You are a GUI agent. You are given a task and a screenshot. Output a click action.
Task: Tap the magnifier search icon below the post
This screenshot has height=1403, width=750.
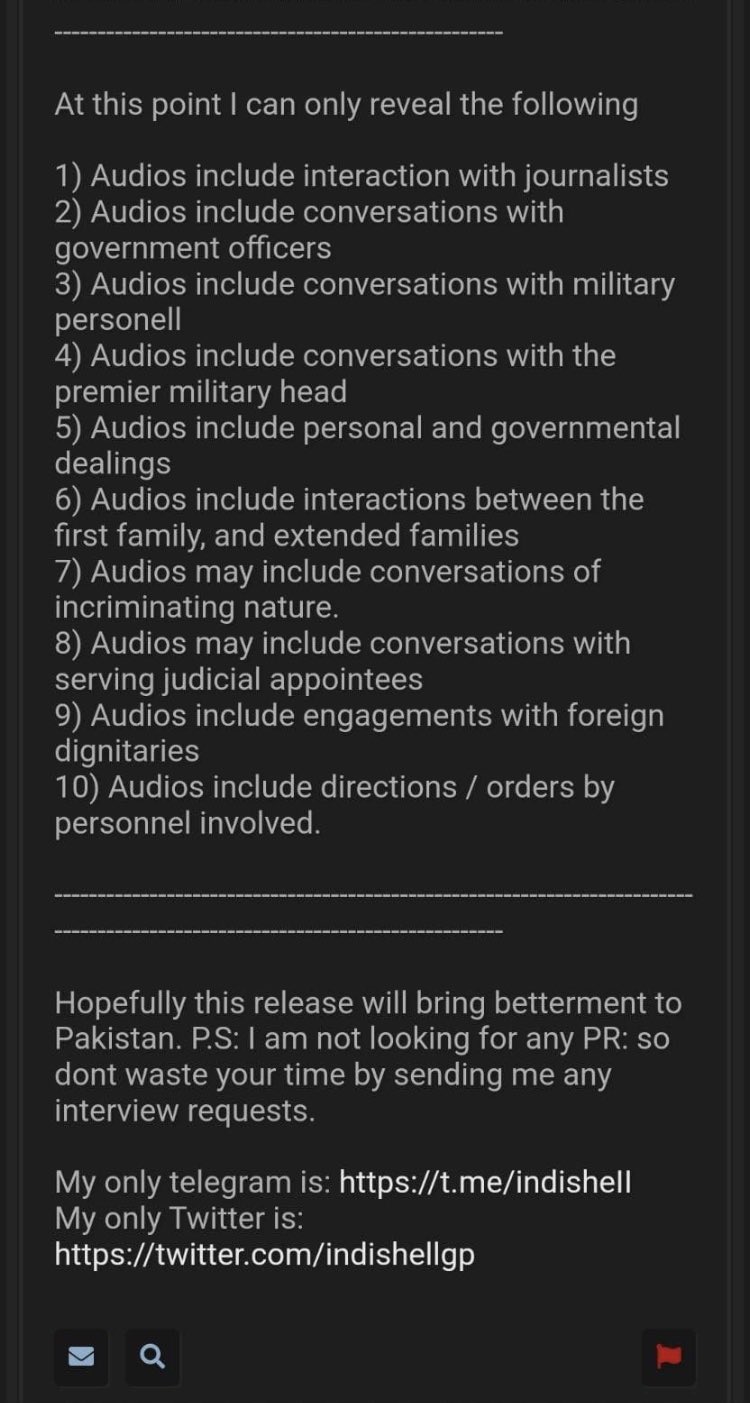[153, 1356]
